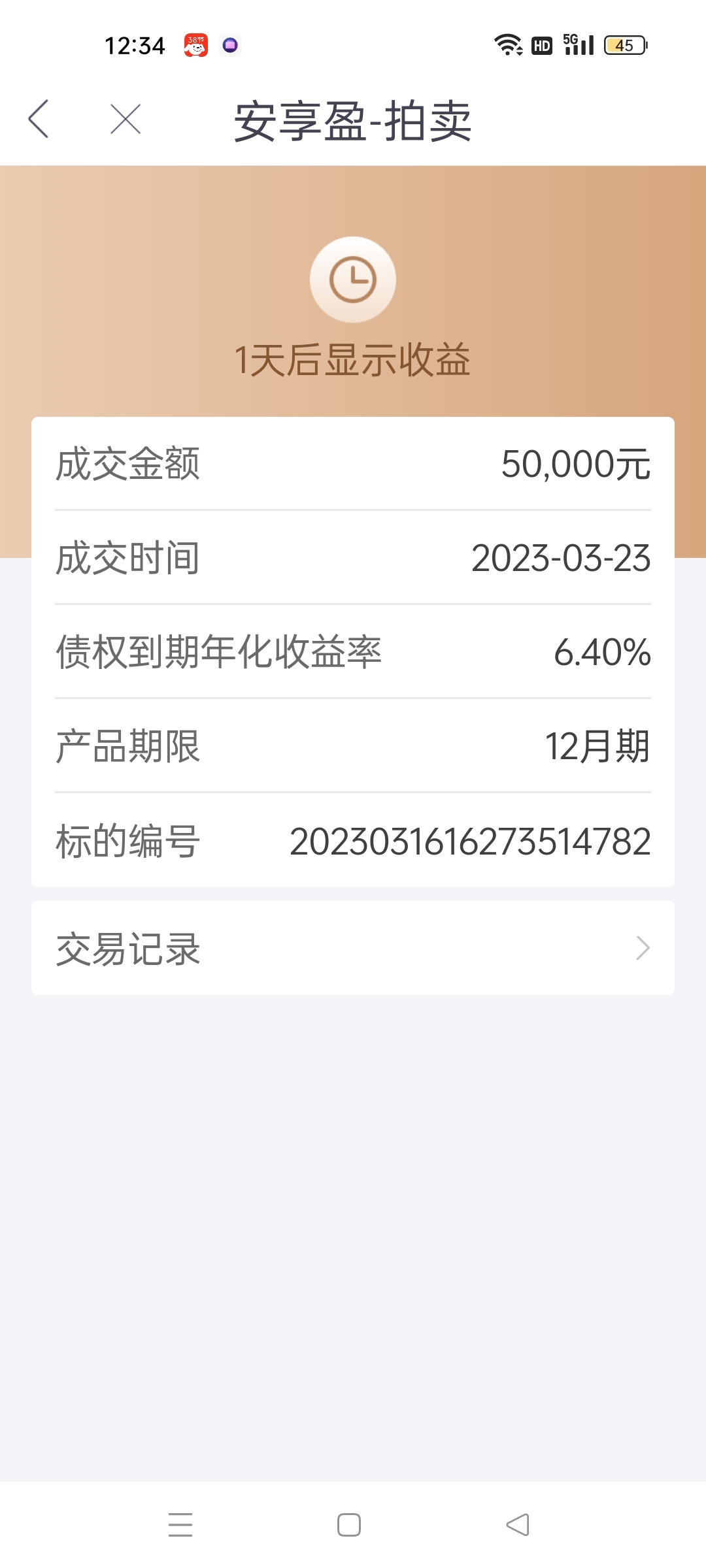Screen dimensions: 706x1568
Task: Close the 安享盈-拍卖 page
Action: pyautogui.click(x=126, y=119)
